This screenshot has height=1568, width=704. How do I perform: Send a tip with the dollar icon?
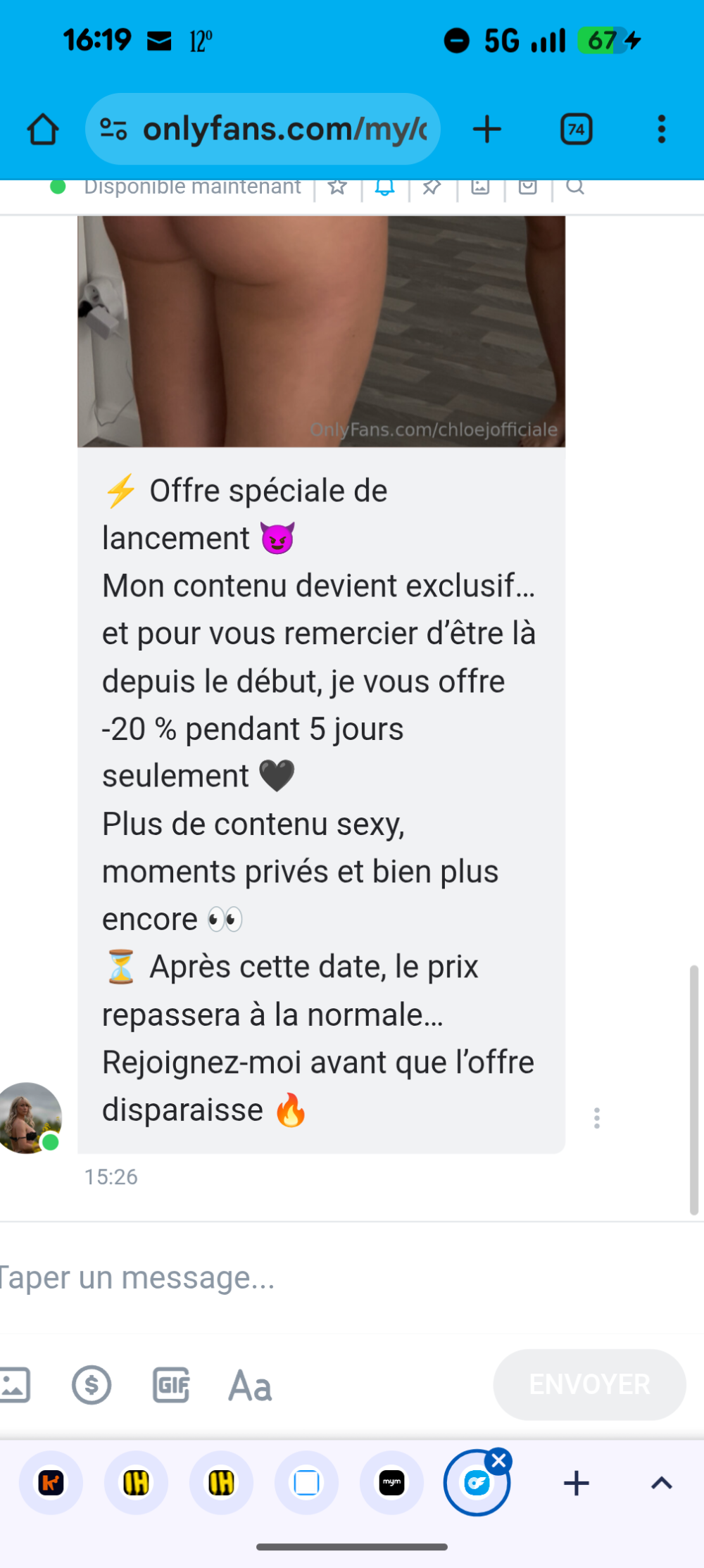point(92,1384)
